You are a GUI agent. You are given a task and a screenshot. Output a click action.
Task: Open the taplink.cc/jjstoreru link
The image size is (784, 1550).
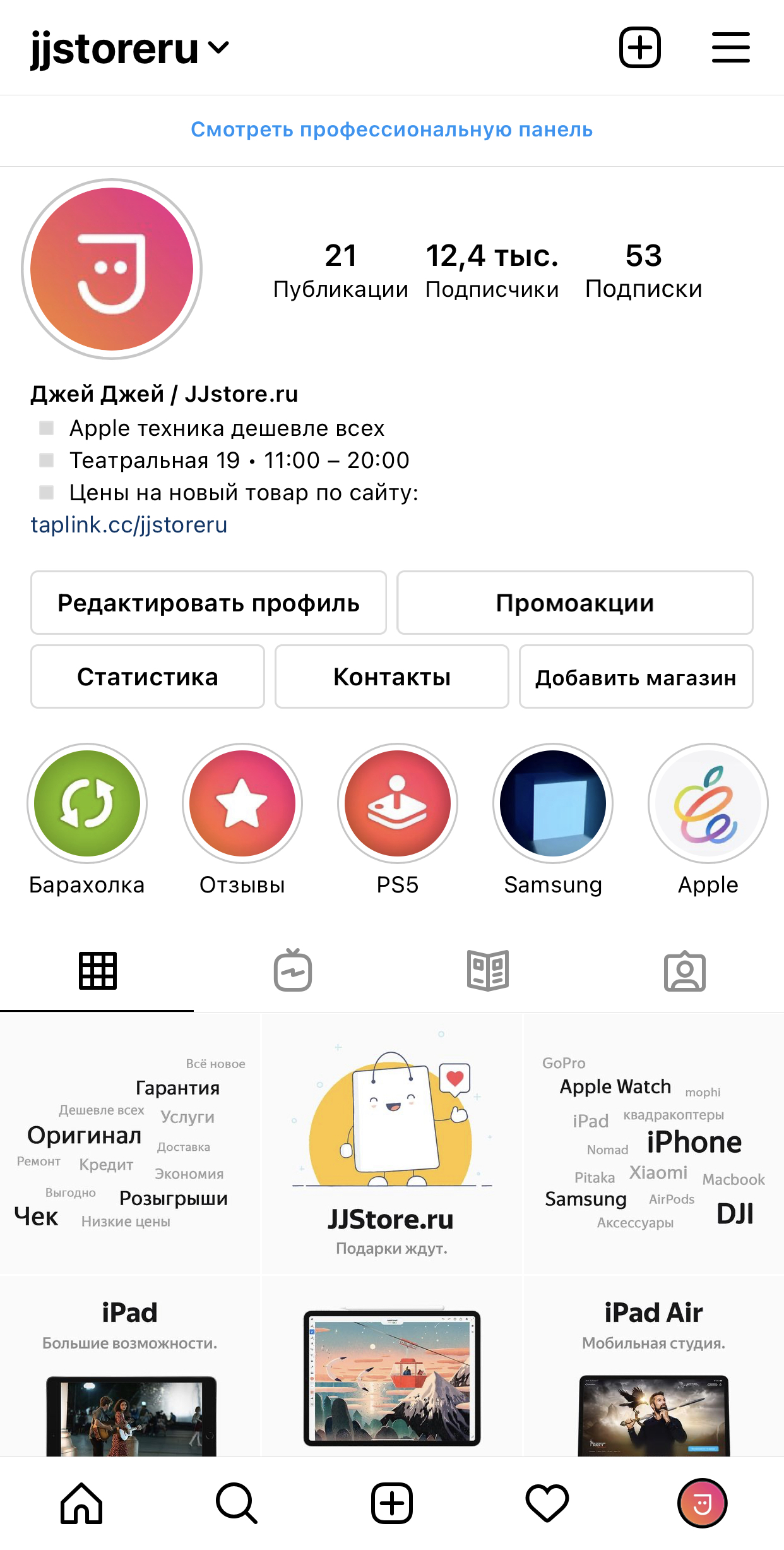[129, 525]
